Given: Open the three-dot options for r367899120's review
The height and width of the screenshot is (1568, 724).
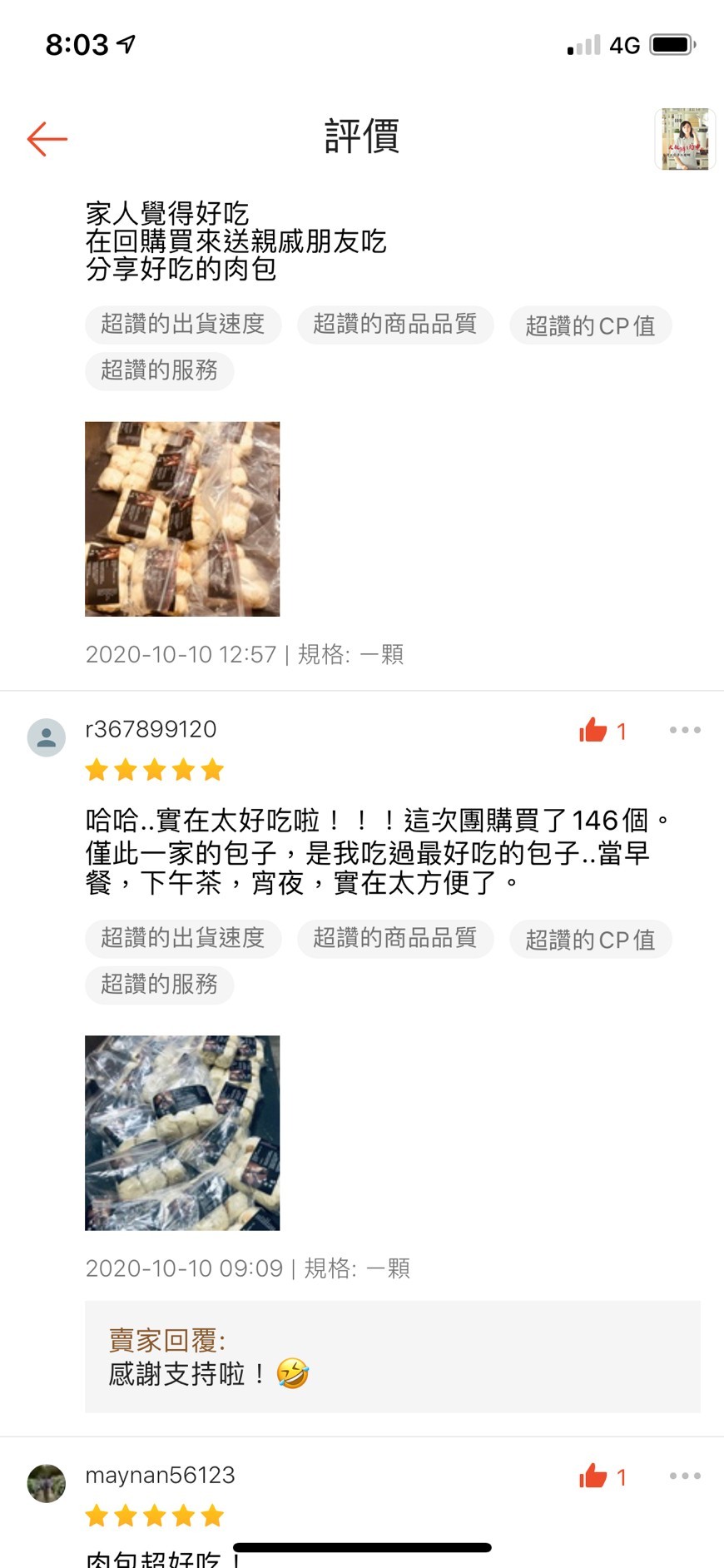Looking at the screenshot, I should 684,729.
